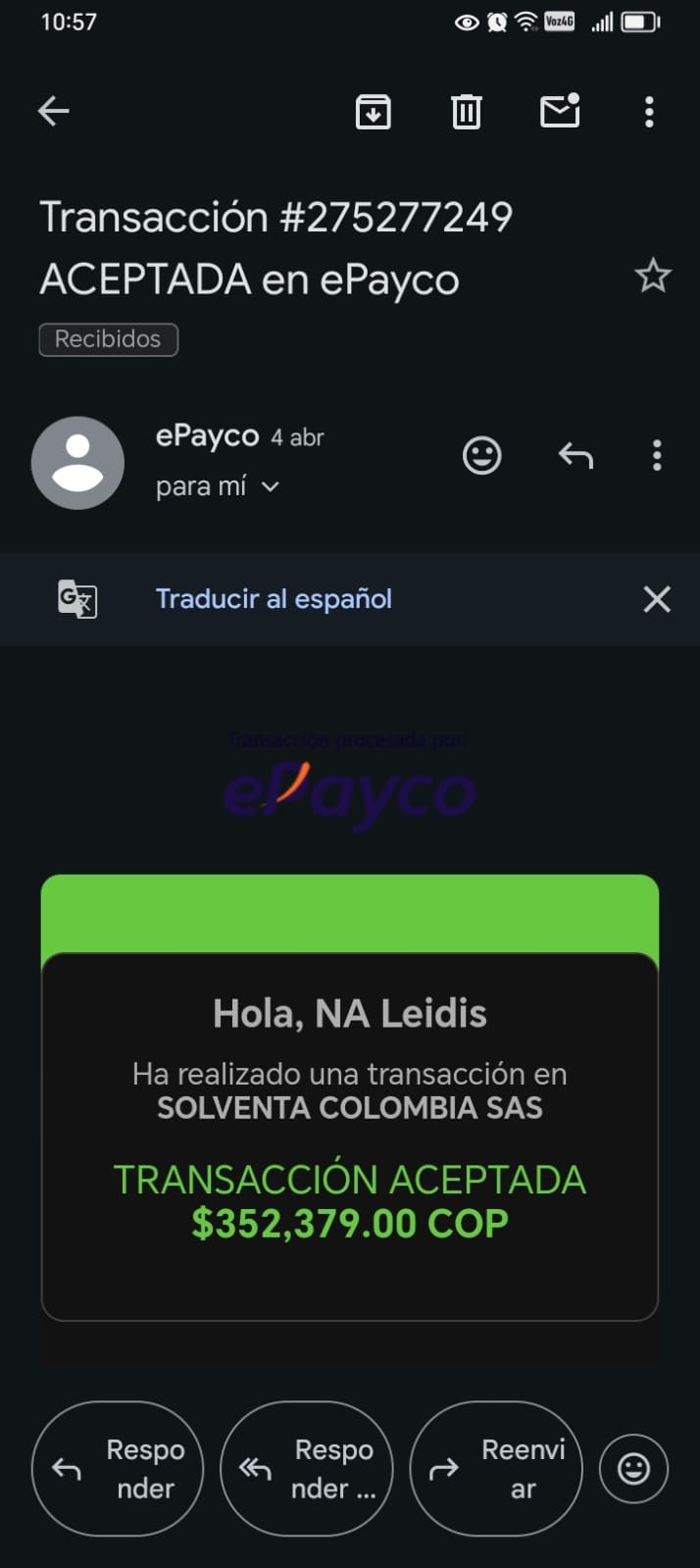
Task: Star this ePayco transaction email
Action: click(x=653, y=277)
